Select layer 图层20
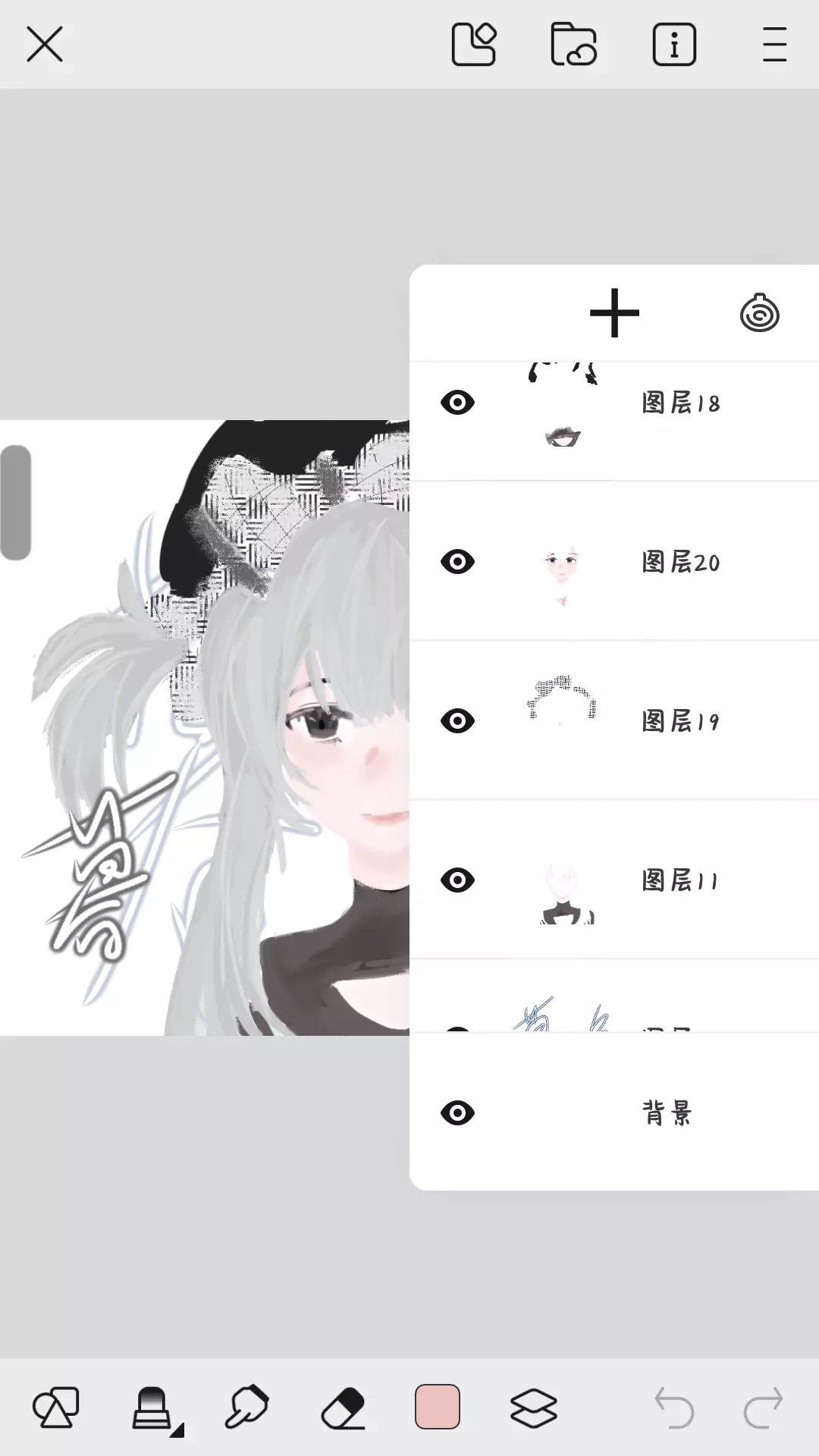Image resolution: width=819 pixels, height=1456 pixels. tap(614, 562)
